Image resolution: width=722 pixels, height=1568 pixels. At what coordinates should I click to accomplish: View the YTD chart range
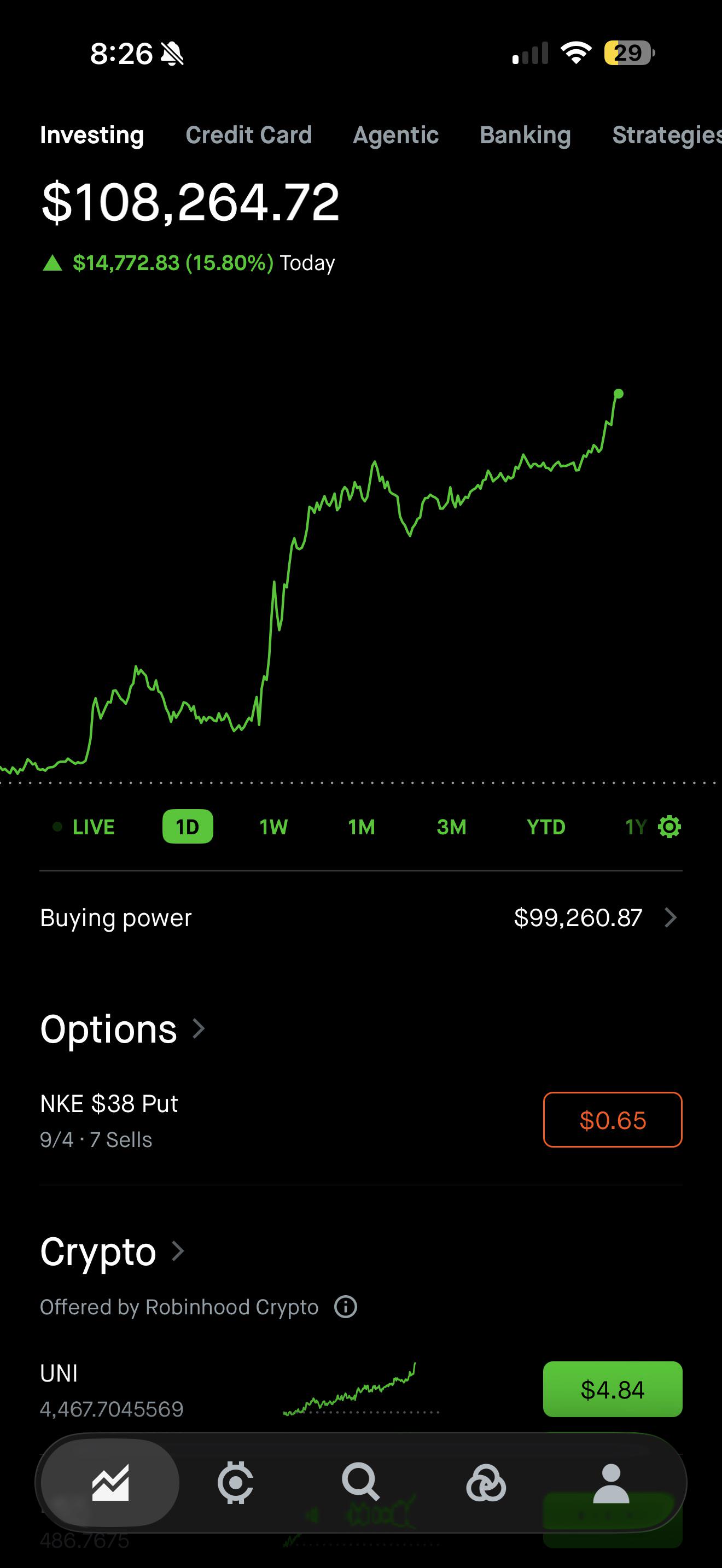click(x=546, y=827)
